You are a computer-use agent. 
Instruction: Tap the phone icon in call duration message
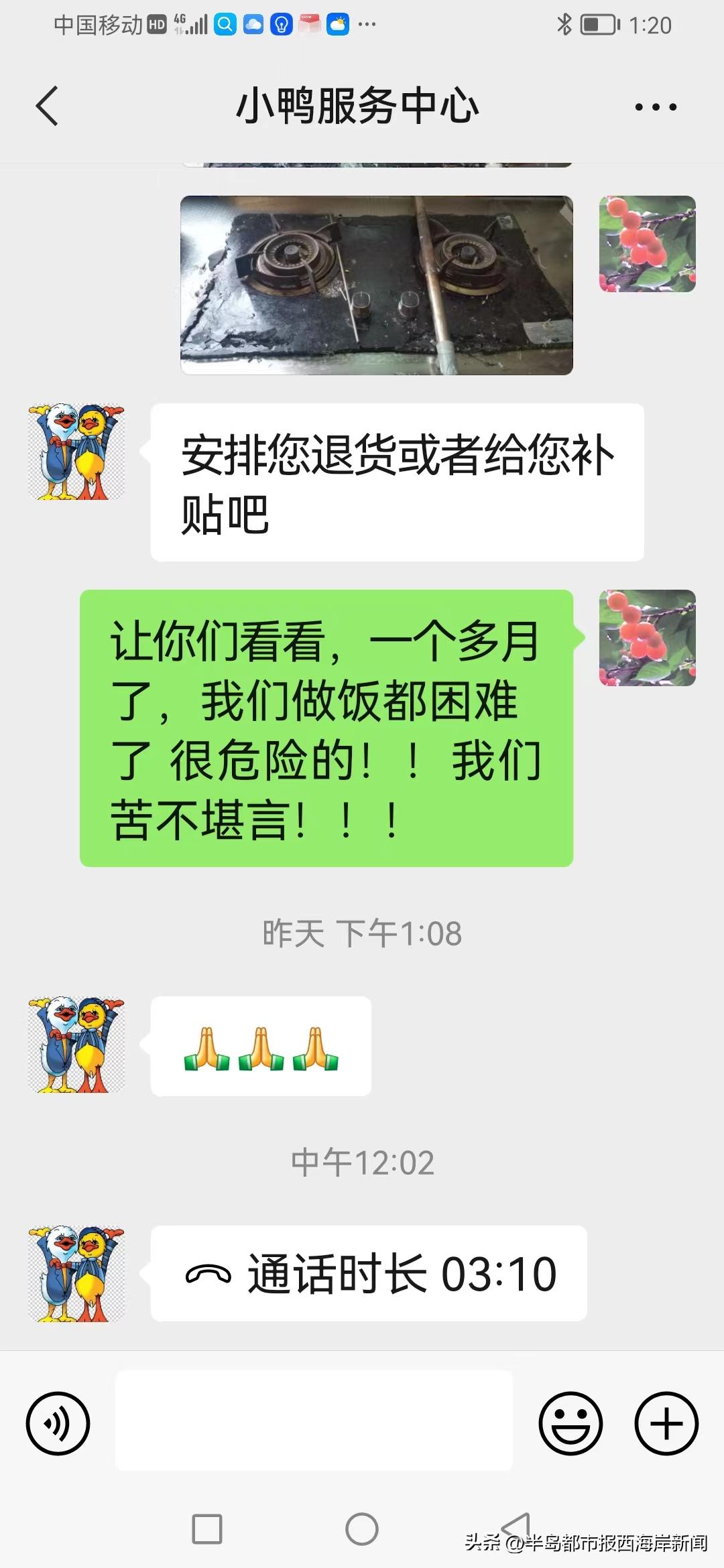pos(208,1272)
